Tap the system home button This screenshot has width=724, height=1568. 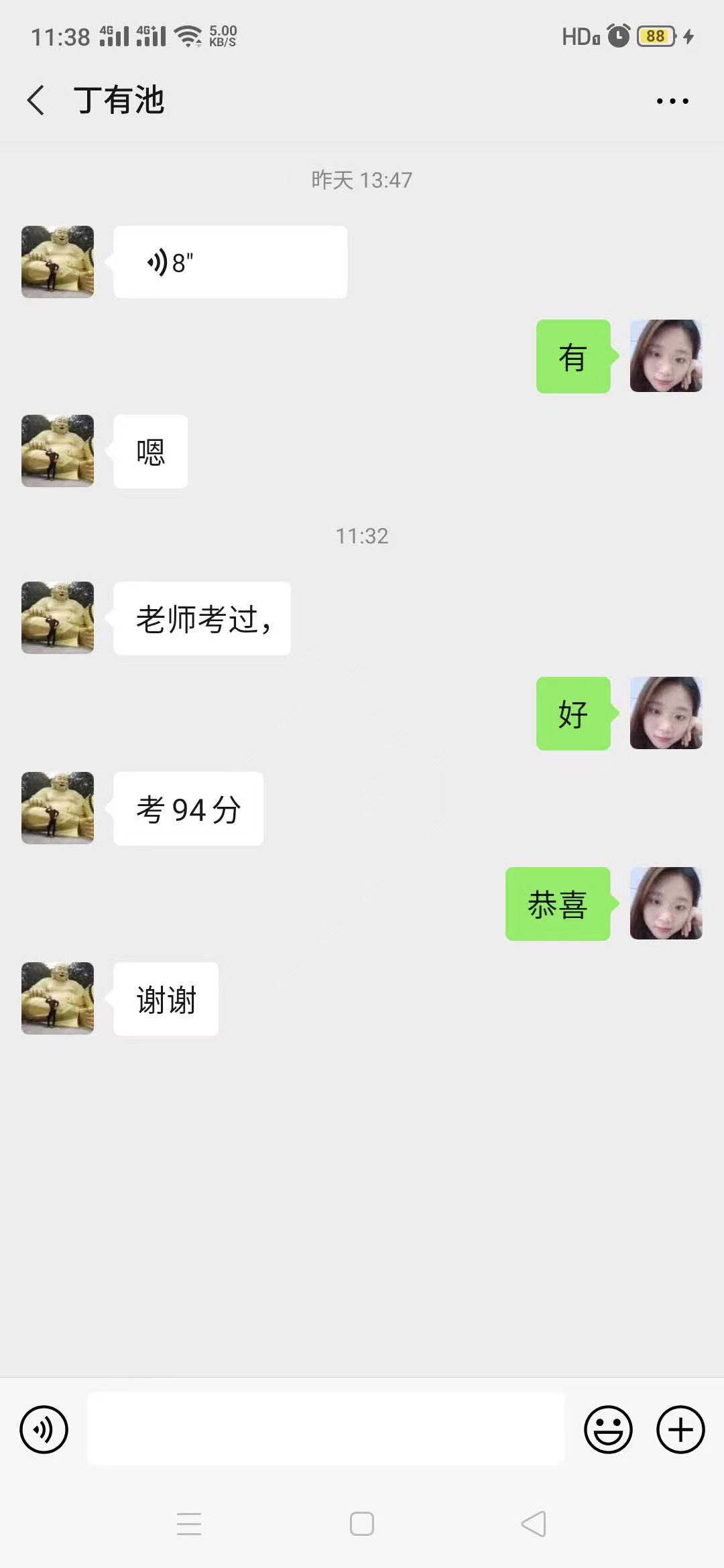[x=362, y=1524]
